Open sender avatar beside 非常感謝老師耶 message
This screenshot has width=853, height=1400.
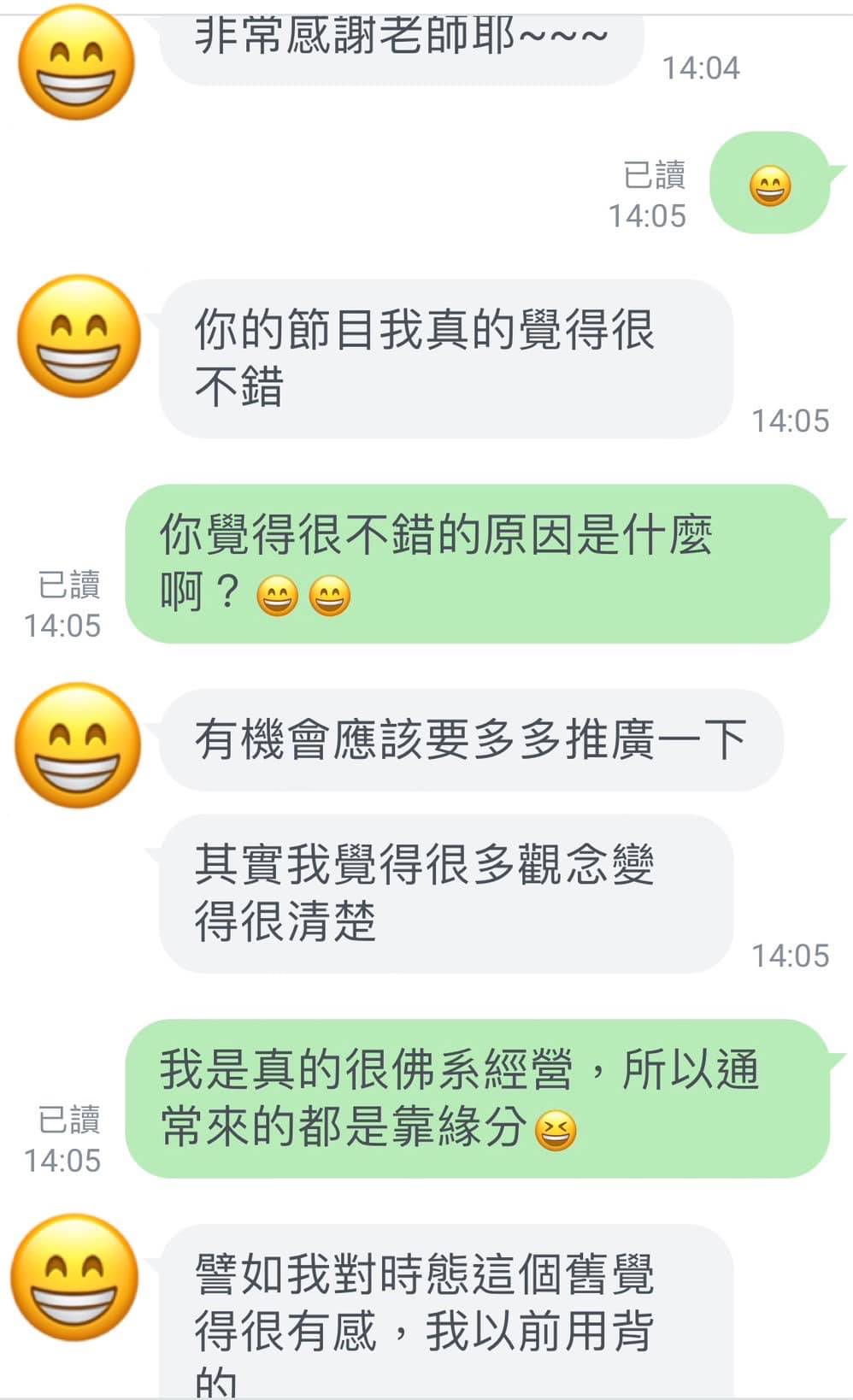77,62
